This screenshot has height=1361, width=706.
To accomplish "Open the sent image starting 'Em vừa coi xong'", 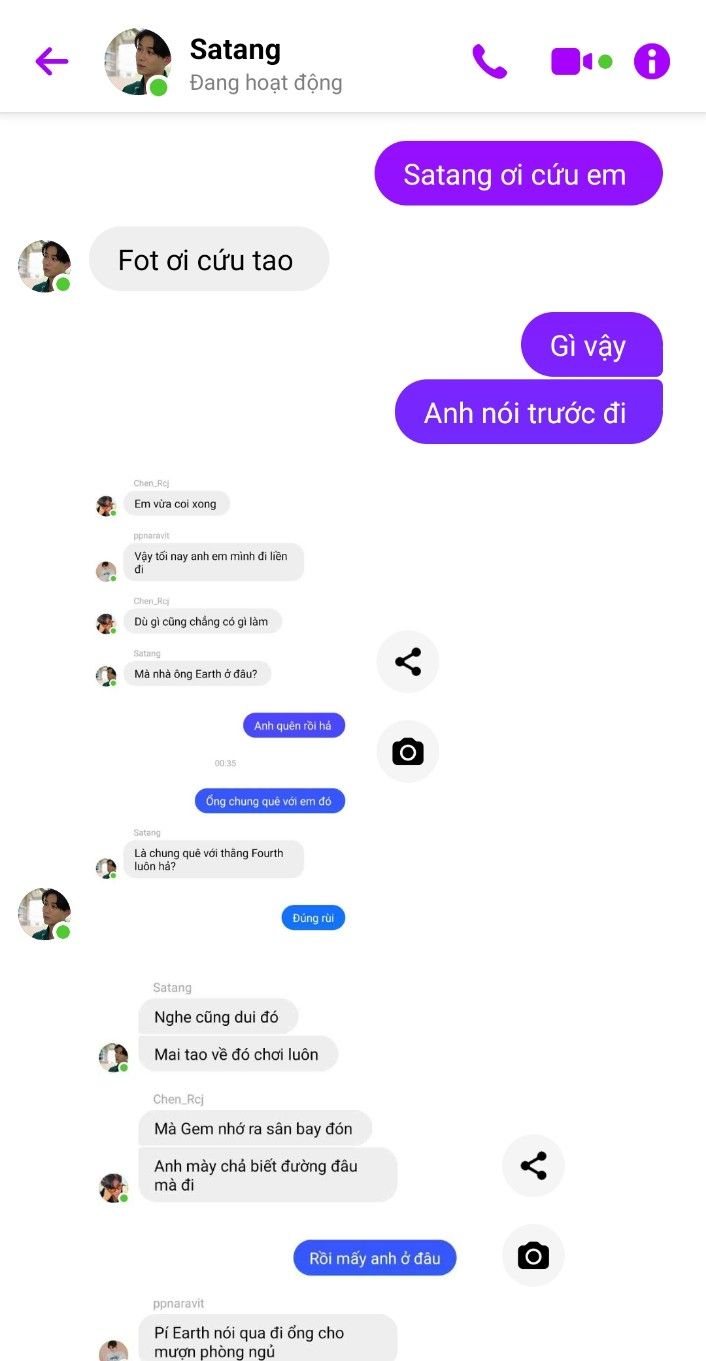I will [x=222, y=705].
